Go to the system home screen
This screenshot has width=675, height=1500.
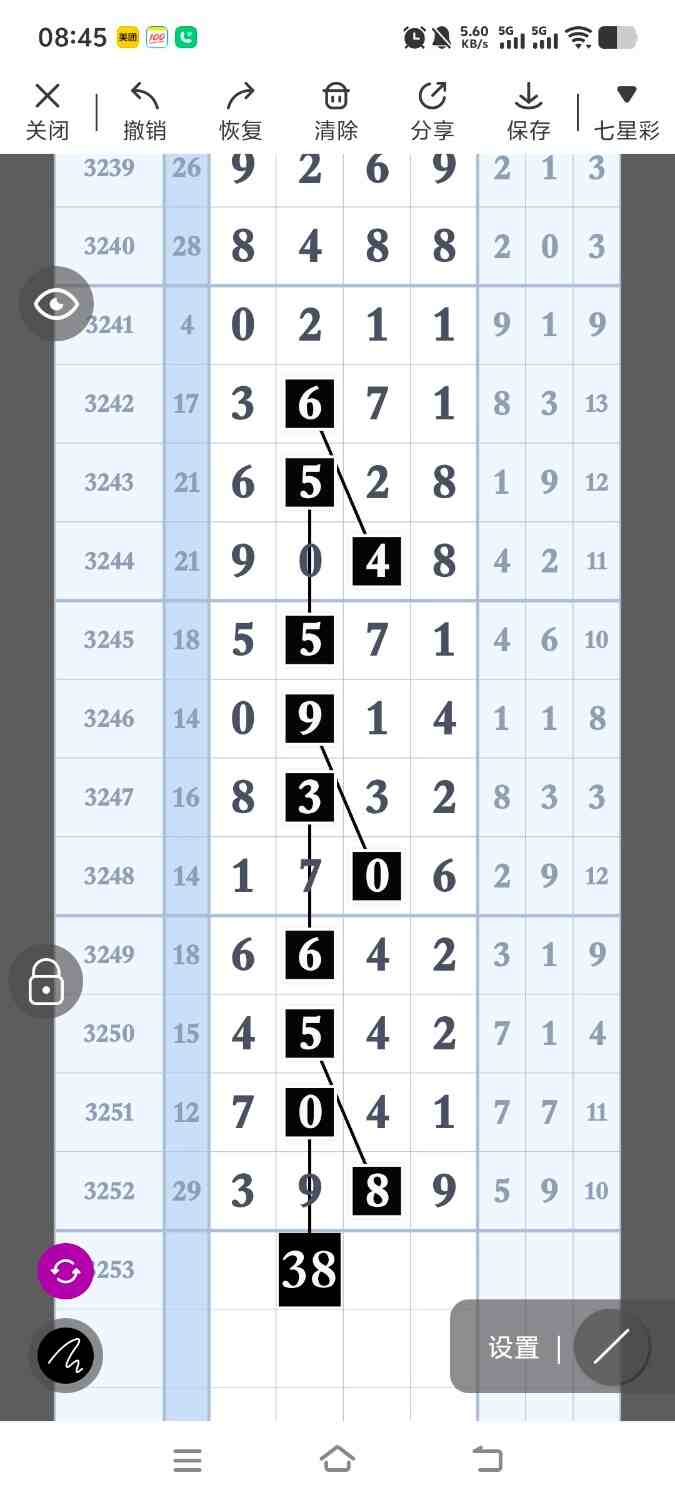pyautogui.click(x=337, y=1460)
